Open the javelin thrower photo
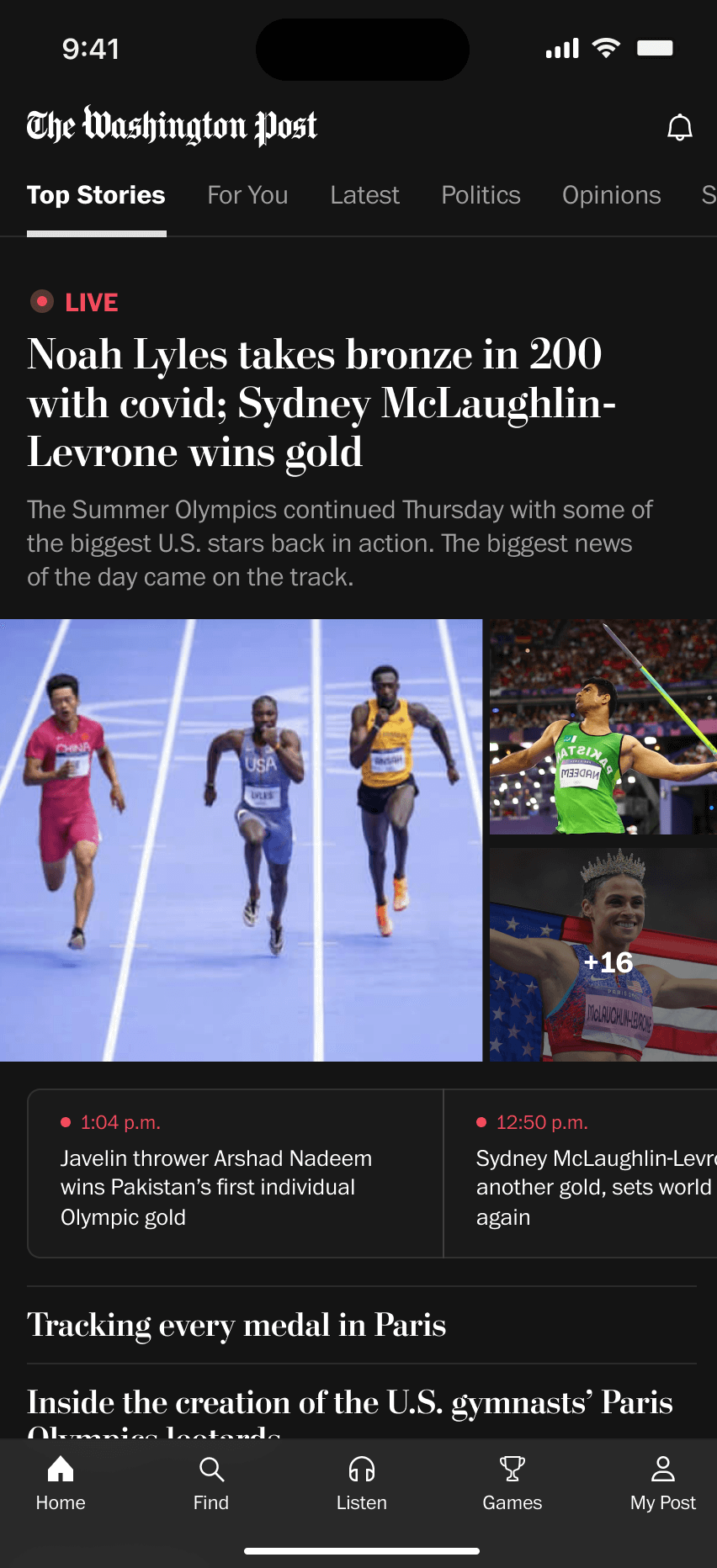 pyautogui.click(x=603, y=727)
